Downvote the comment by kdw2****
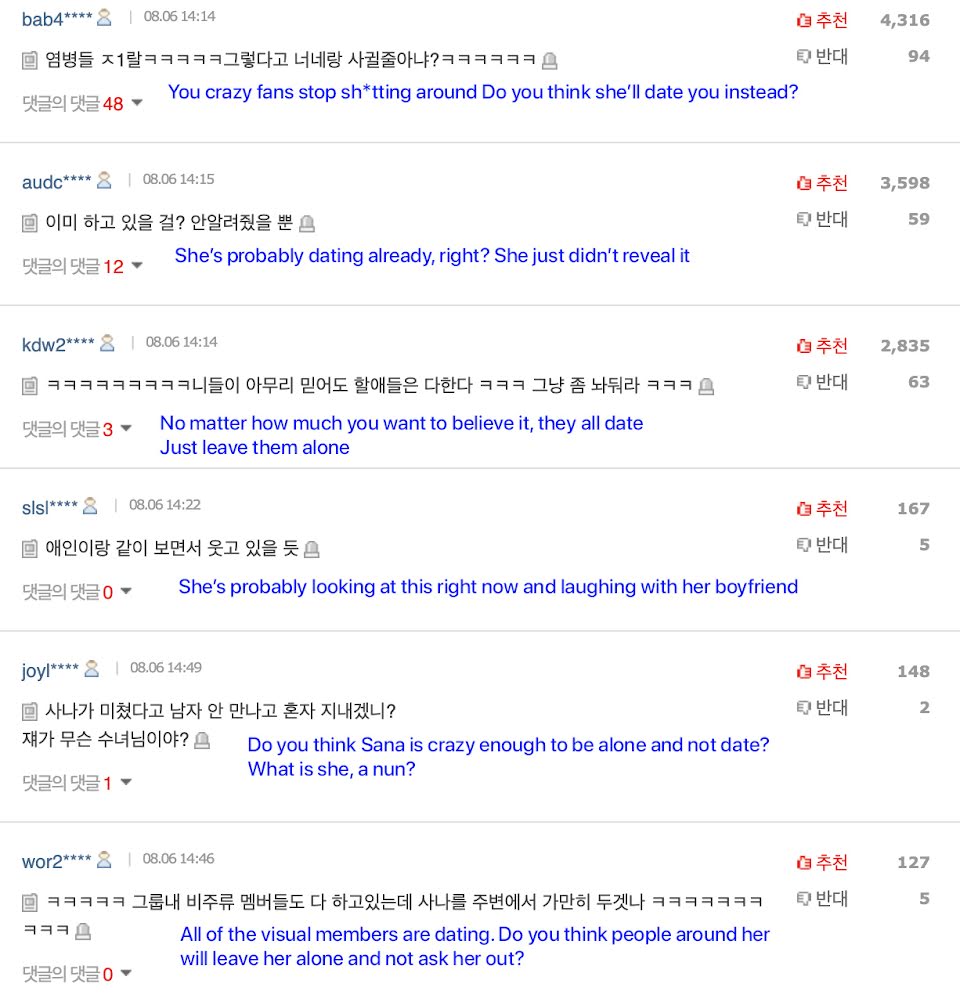 click(x=822, y=382)
